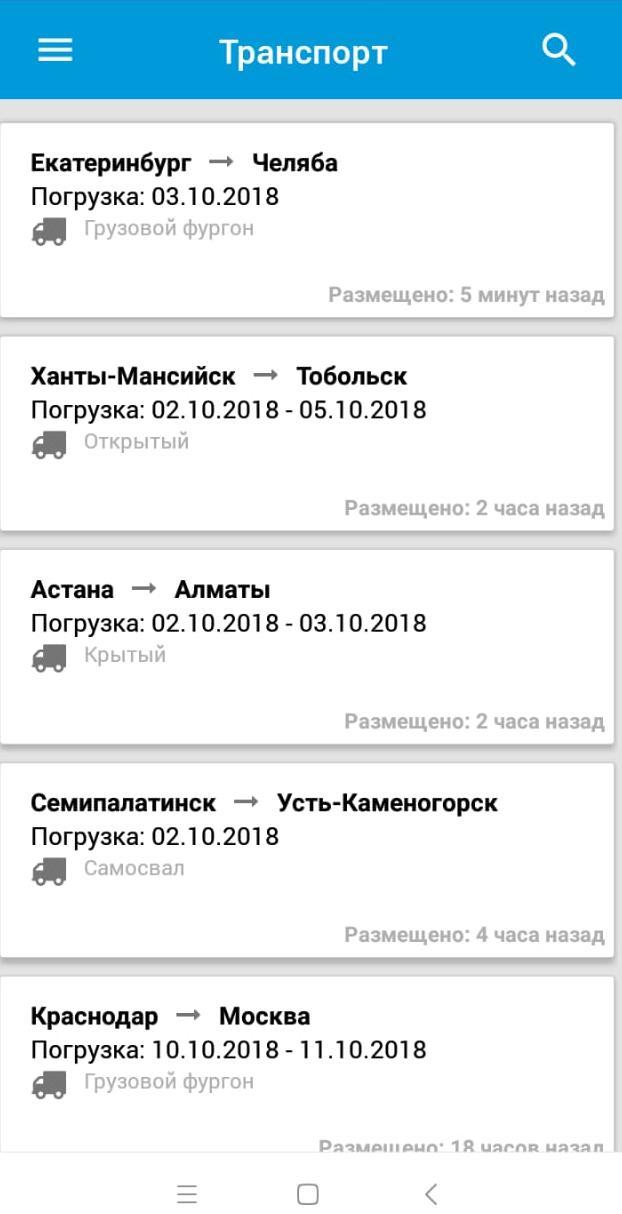This screenshot has height=1214, width=622.
Task: Open the hamburger drawer menu
Action: (55, 50)
